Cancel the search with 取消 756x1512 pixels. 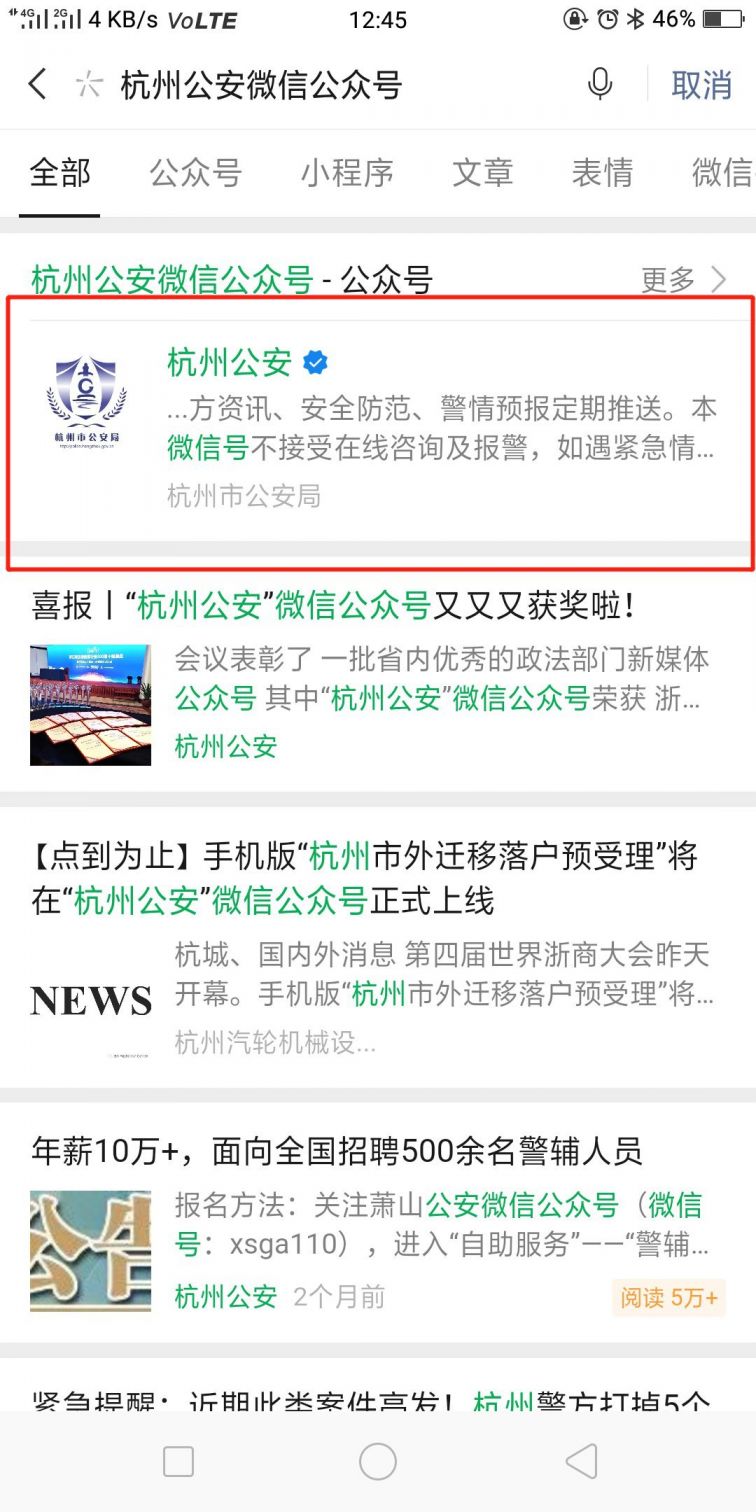click(x=701, y=85)
